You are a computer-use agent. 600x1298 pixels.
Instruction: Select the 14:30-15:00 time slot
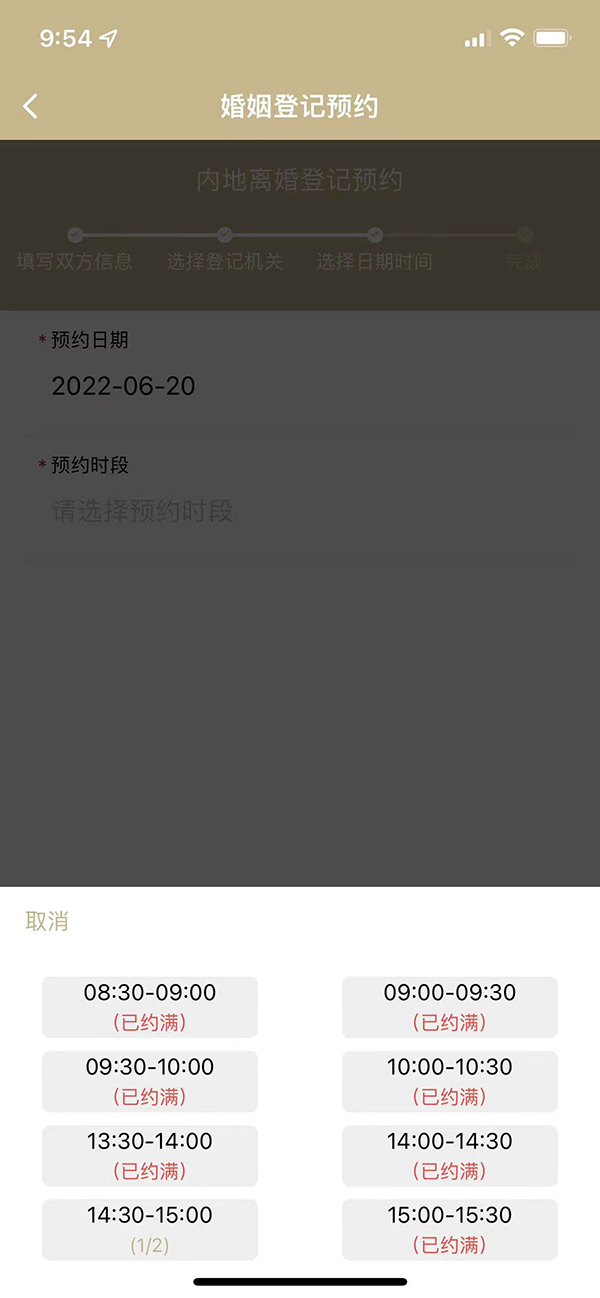click(150, 1229)
